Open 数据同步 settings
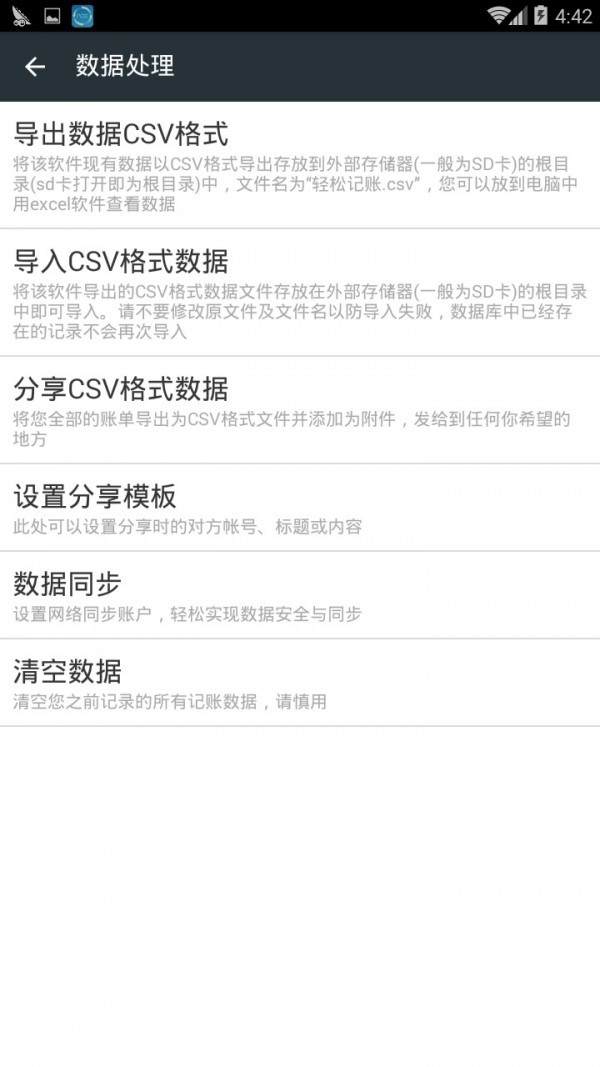600x1067 pixels. pos(300,595)
